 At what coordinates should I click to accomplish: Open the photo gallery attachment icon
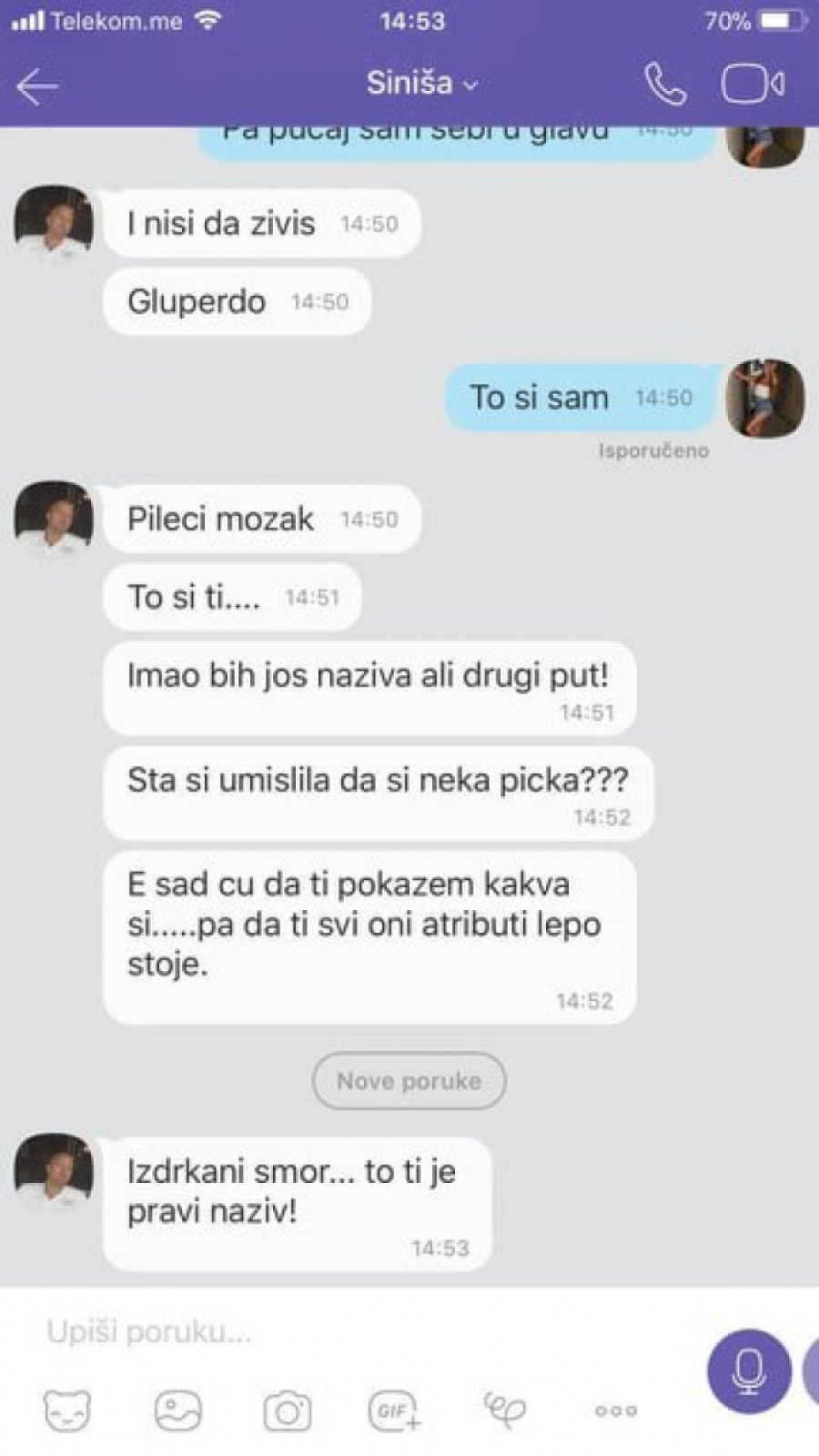(x=177, y=1410)
